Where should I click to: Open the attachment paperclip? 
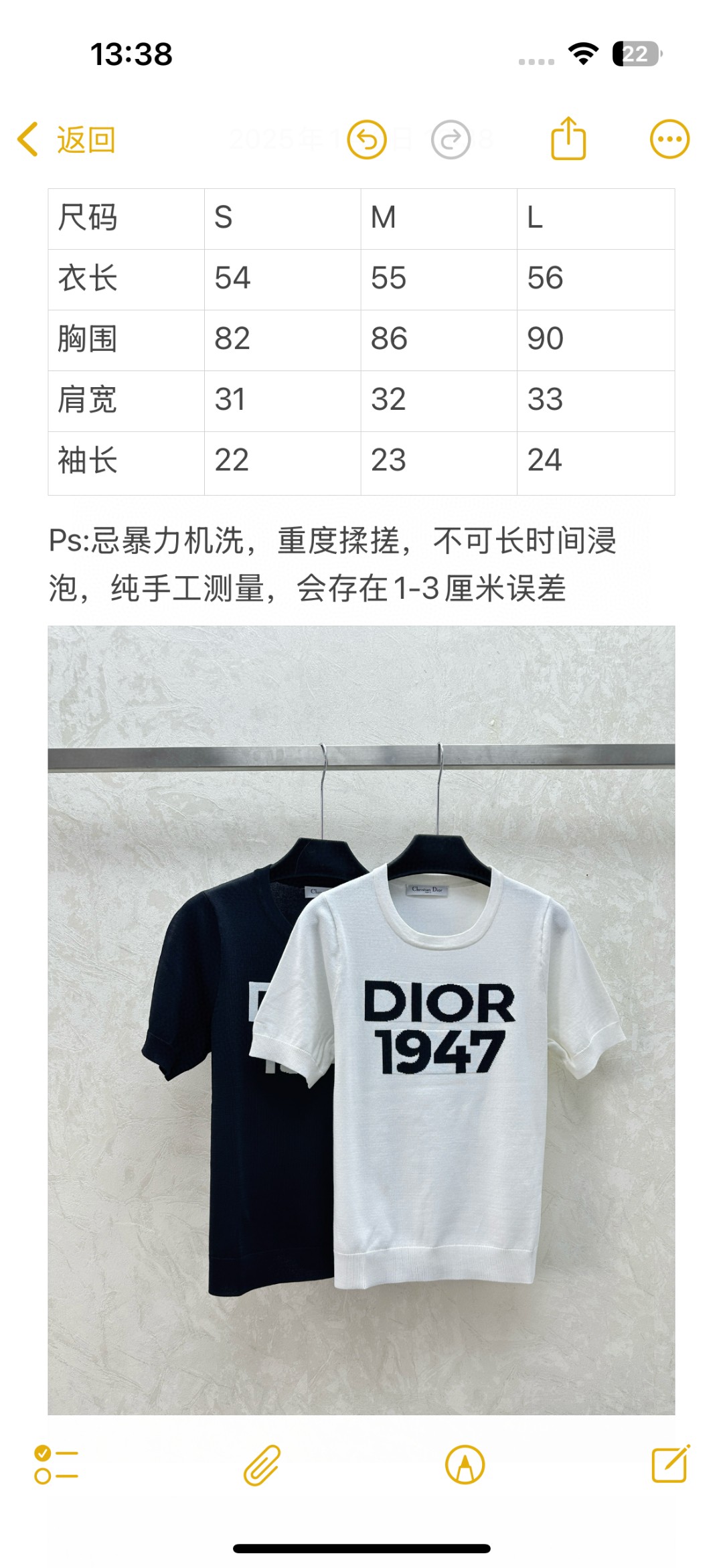[x=262, y=1465]
